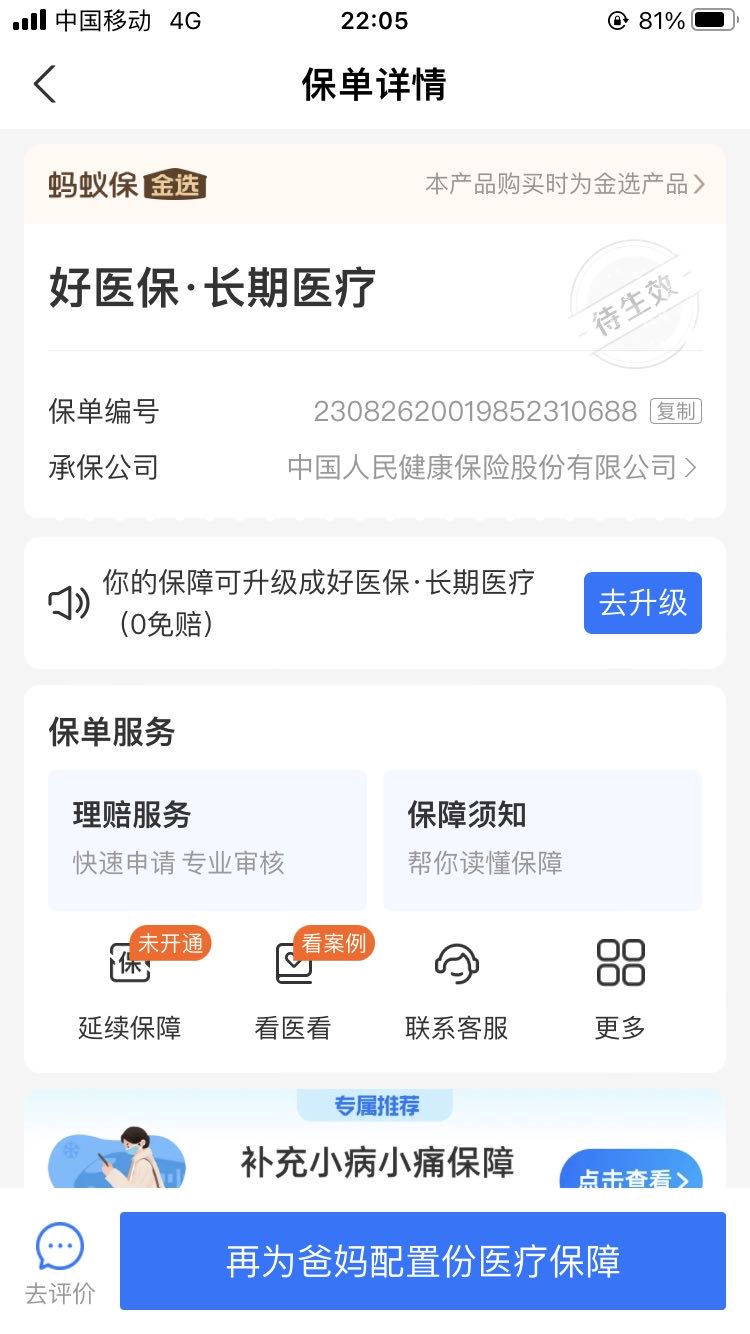Open the 理赔服务 claims card
Viewport: 750px width, 1334px height.
tap(207, 839)
